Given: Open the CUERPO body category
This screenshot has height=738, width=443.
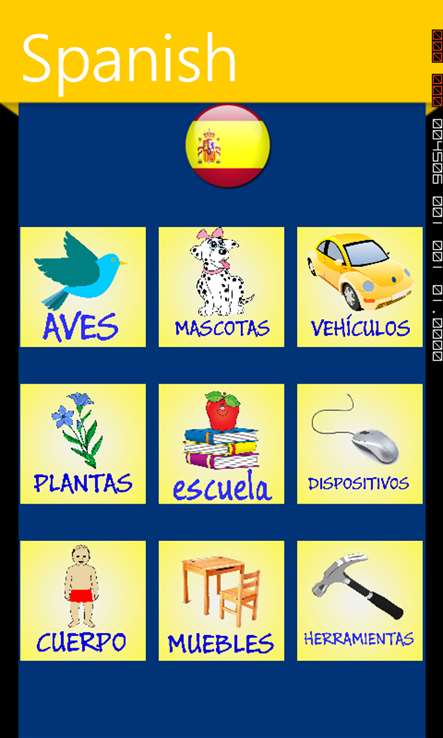Looking at the screenshot, I should (x=83, y=601).
